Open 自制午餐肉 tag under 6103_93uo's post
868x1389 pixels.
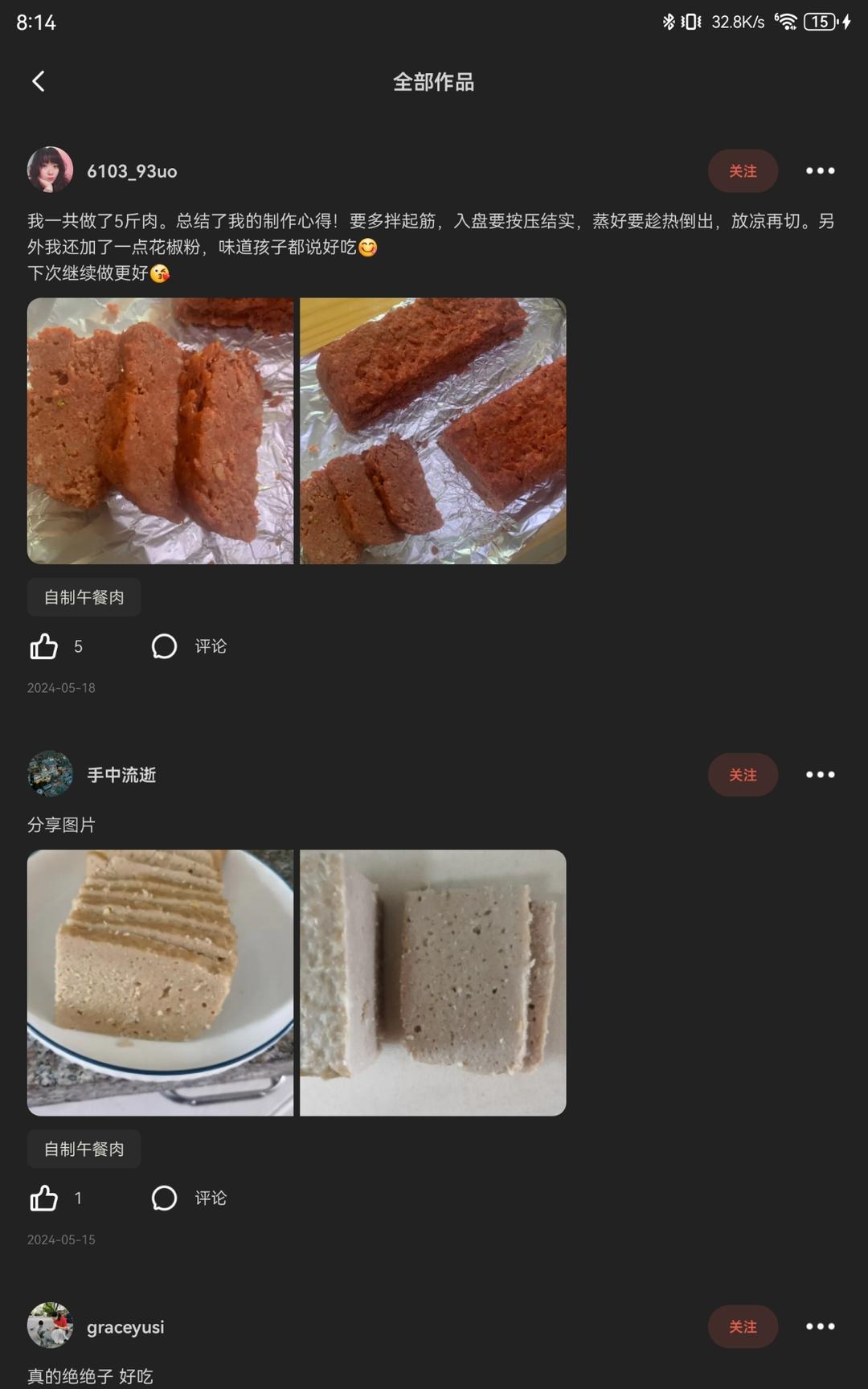coord(84,597)
